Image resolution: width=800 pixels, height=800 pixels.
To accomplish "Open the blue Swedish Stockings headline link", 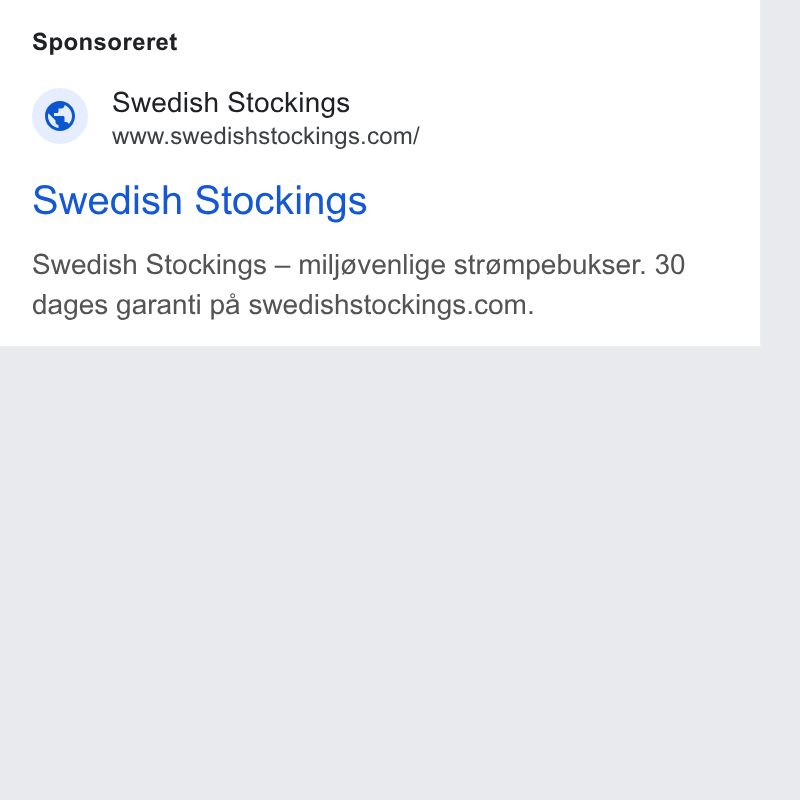I will point(199,201).
